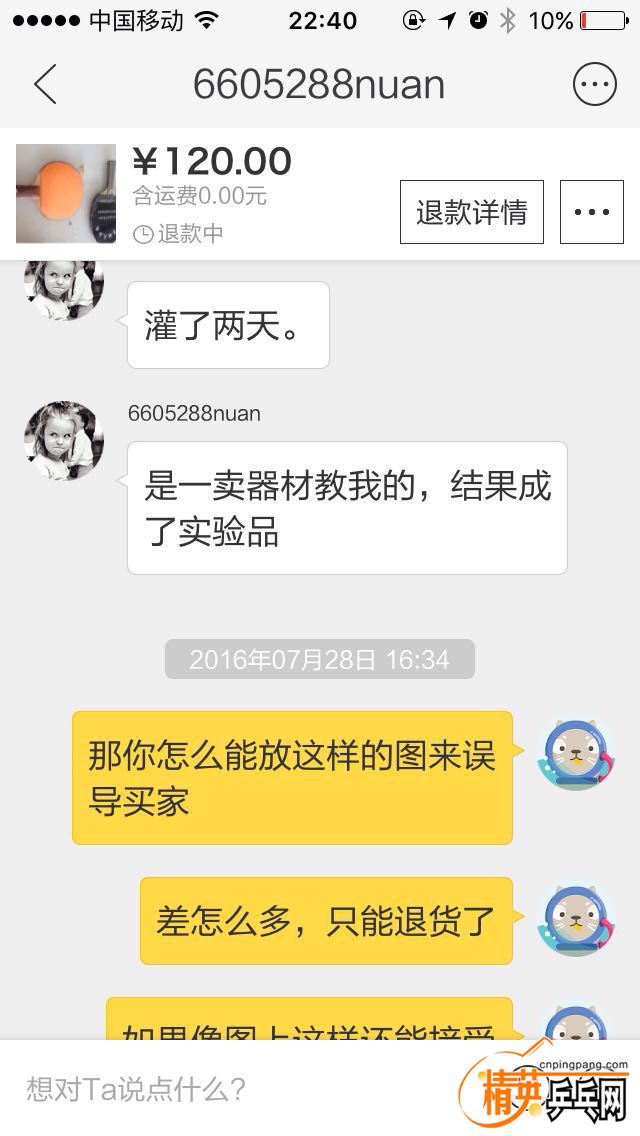Open the three-dot button beside 退款详情
Image resolution: width=640 pixels, height=1136 pixels.
point(591,212)
